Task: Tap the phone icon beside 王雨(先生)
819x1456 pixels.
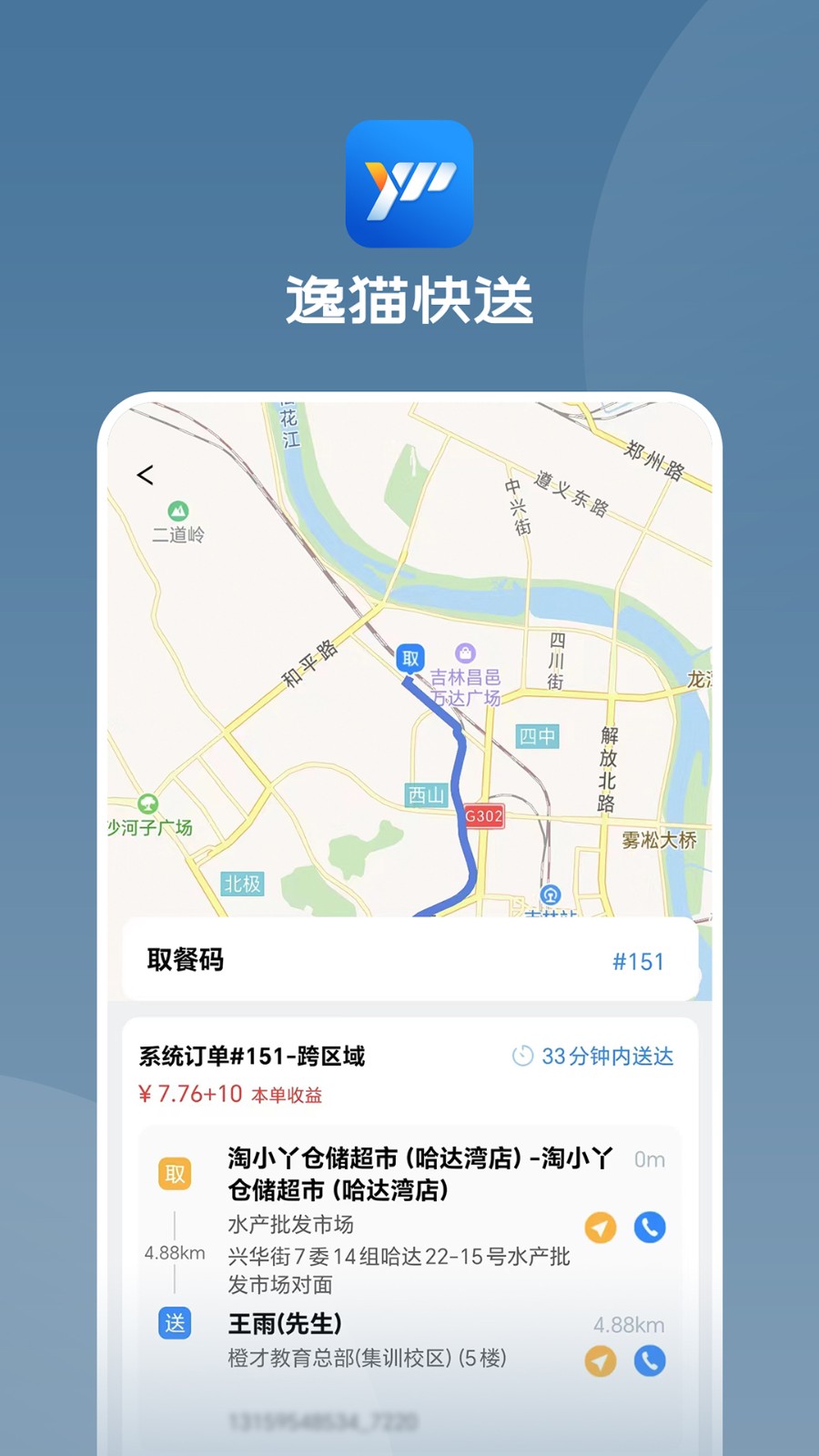Action: click(x=649, y=1362)
